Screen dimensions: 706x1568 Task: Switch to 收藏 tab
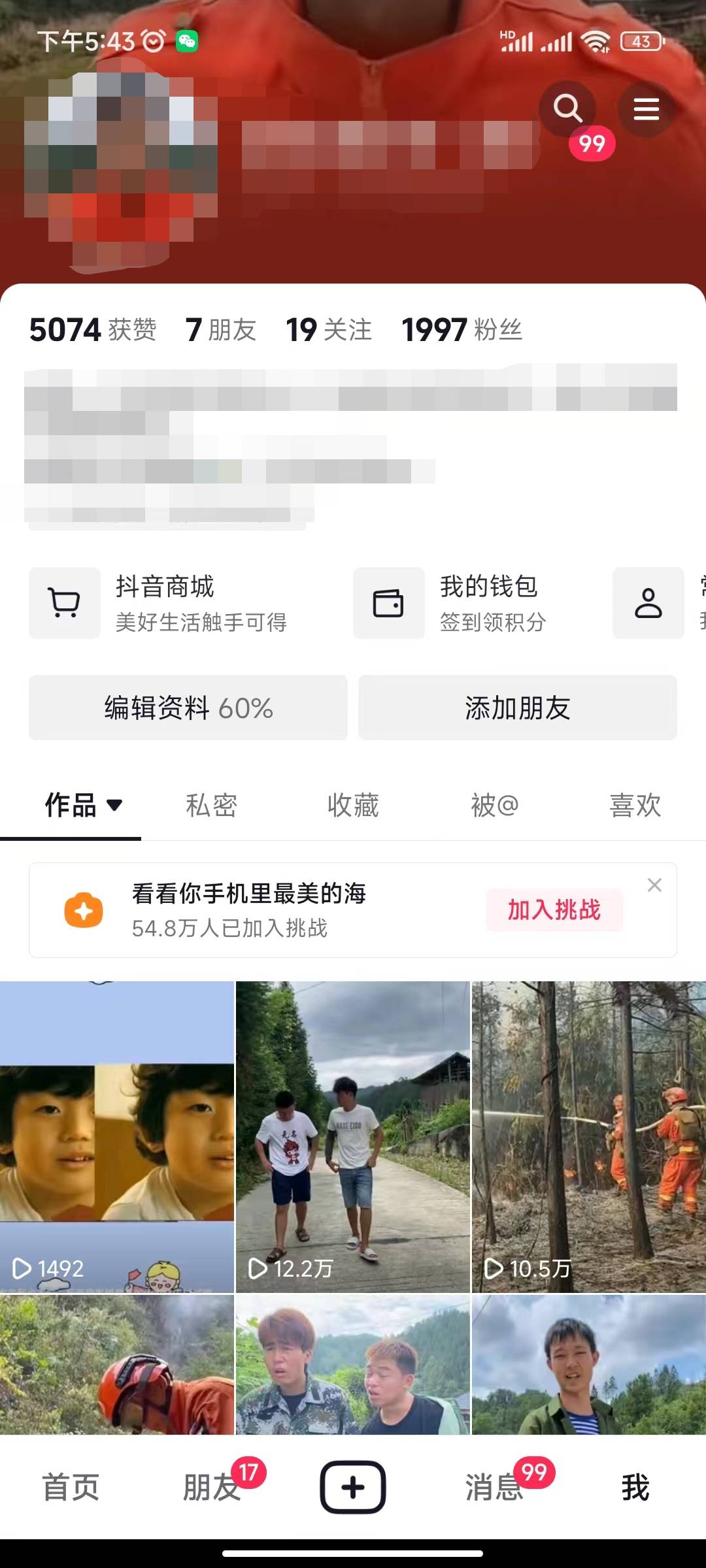point(353,805)
